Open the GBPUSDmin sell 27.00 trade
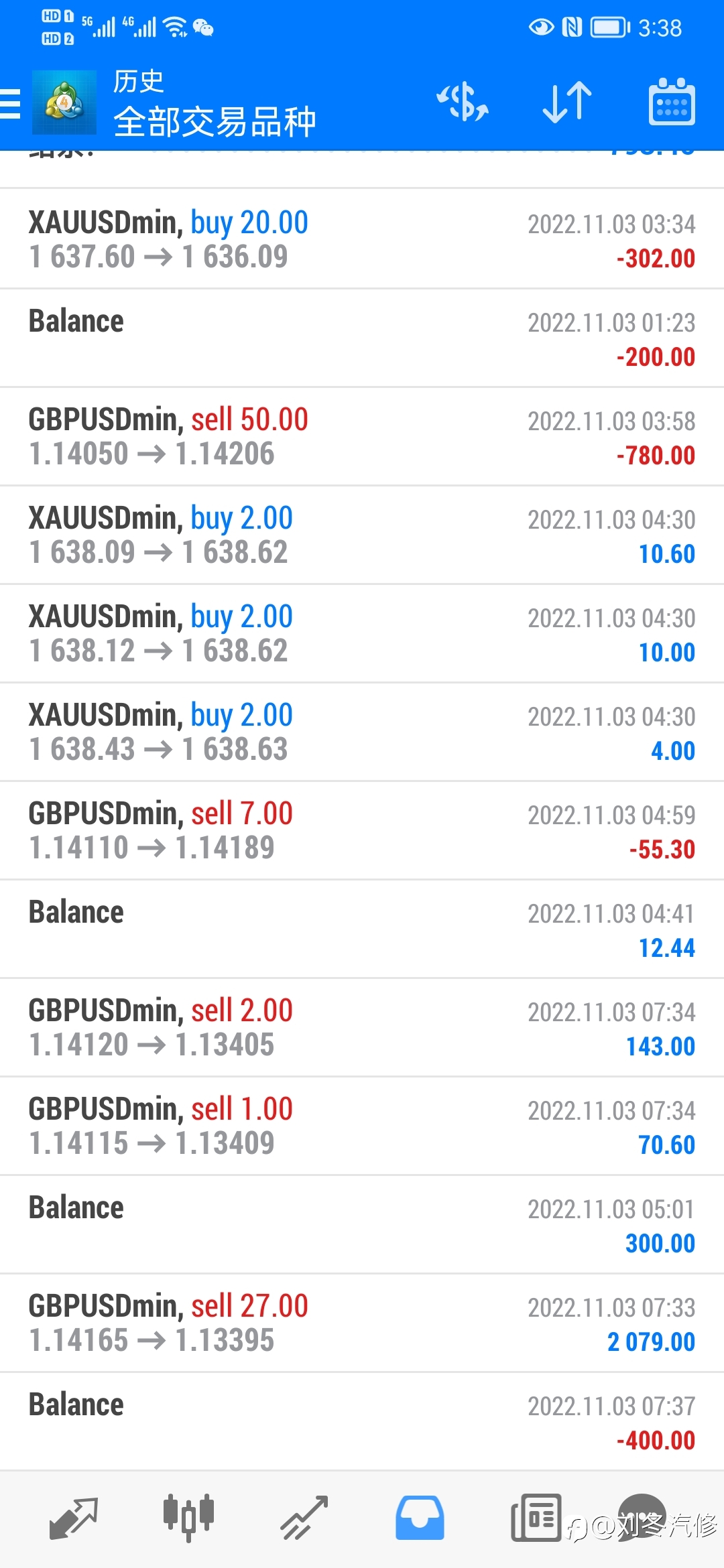The width and height of the screenshot is (724, 1568). pos(362,1323)
